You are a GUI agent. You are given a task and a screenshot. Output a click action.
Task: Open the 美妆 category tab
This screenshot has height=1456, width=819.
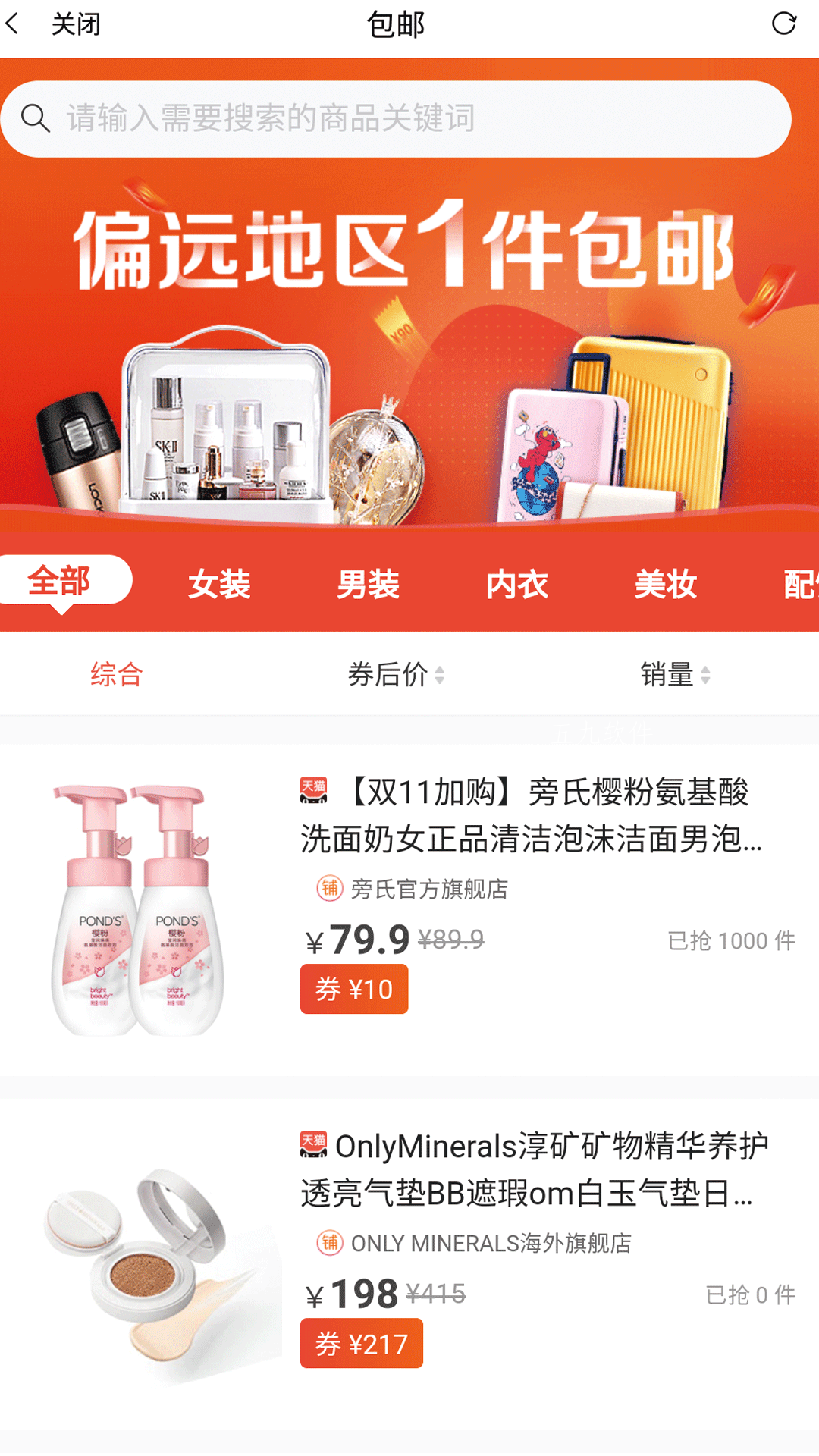[666, 584]
